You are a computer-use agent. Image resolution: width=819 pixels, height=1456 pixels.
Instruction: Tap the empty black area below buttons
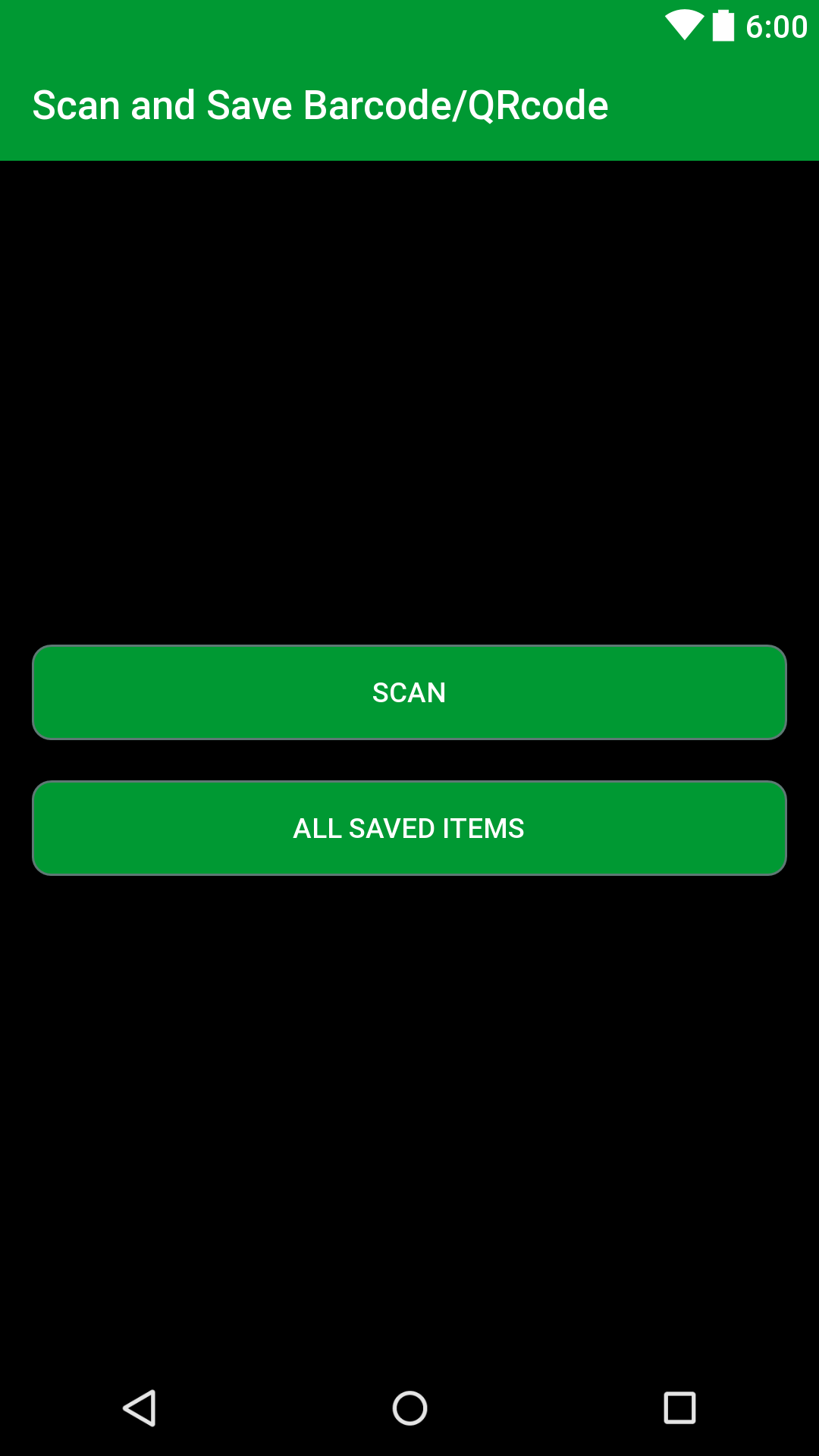pyautogui.click(x=409, y=1100)
